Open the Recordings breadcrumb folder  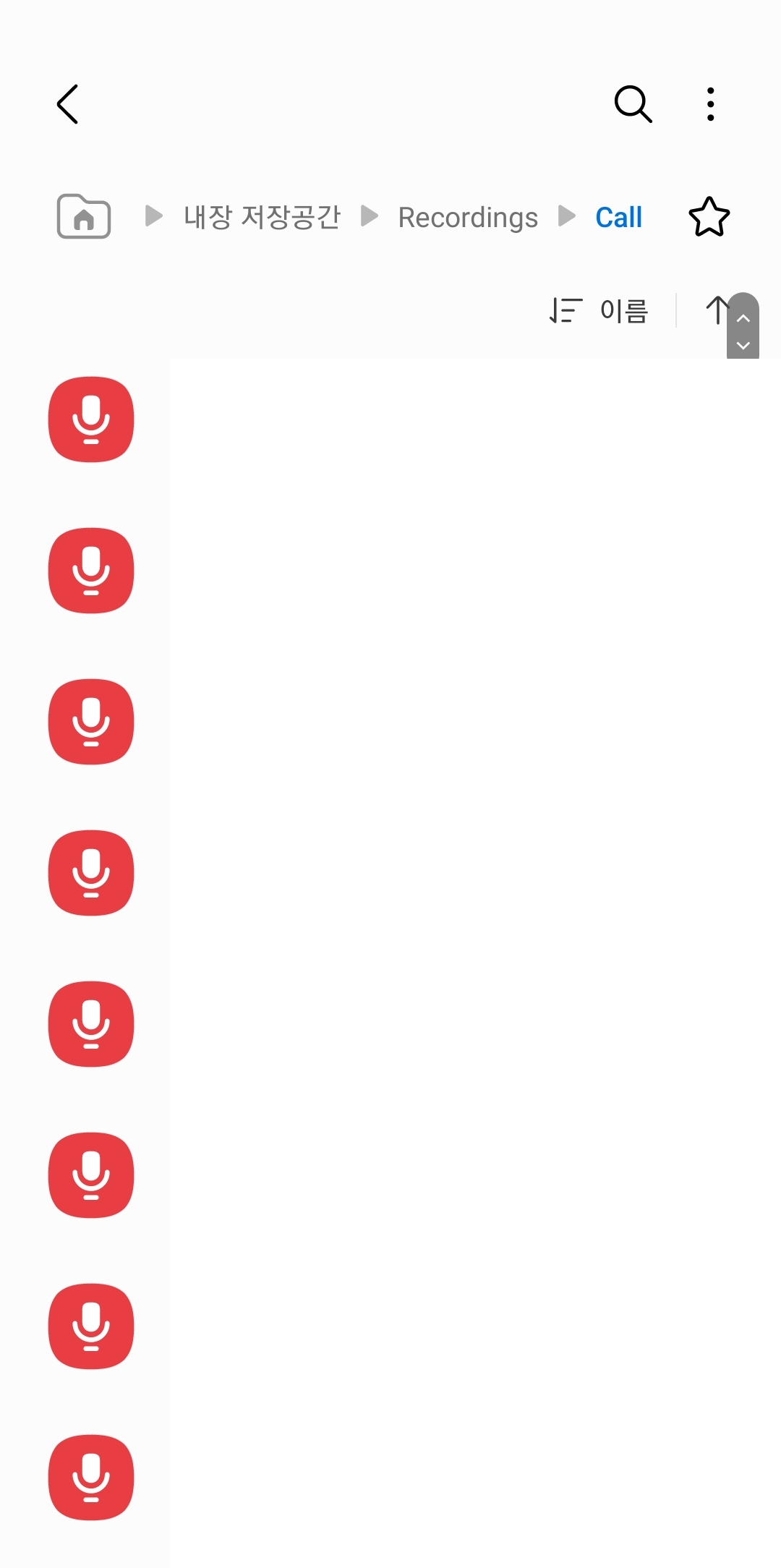468,218
